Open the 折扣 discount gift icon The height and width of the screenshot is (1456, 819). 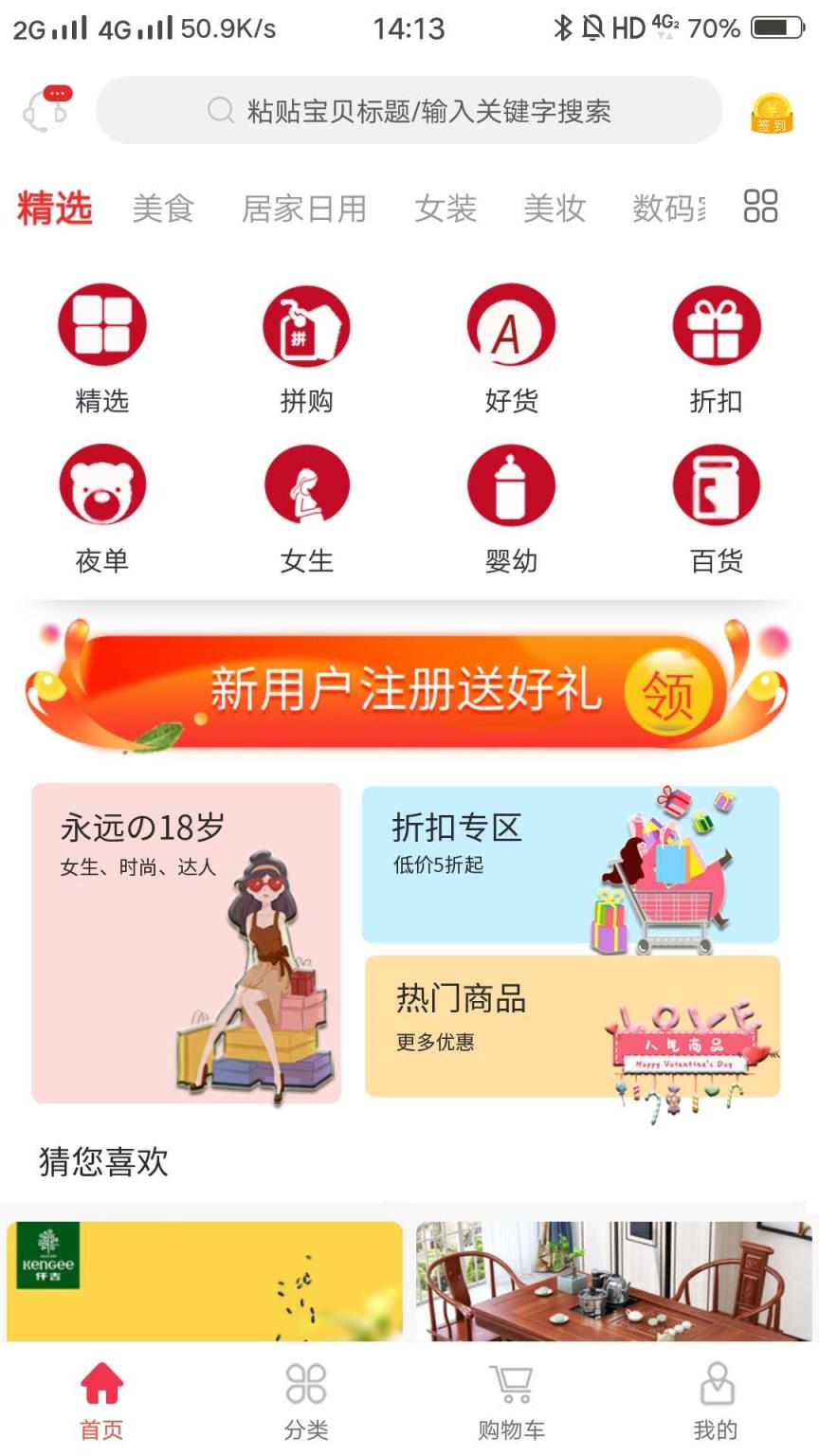[717, 326]
